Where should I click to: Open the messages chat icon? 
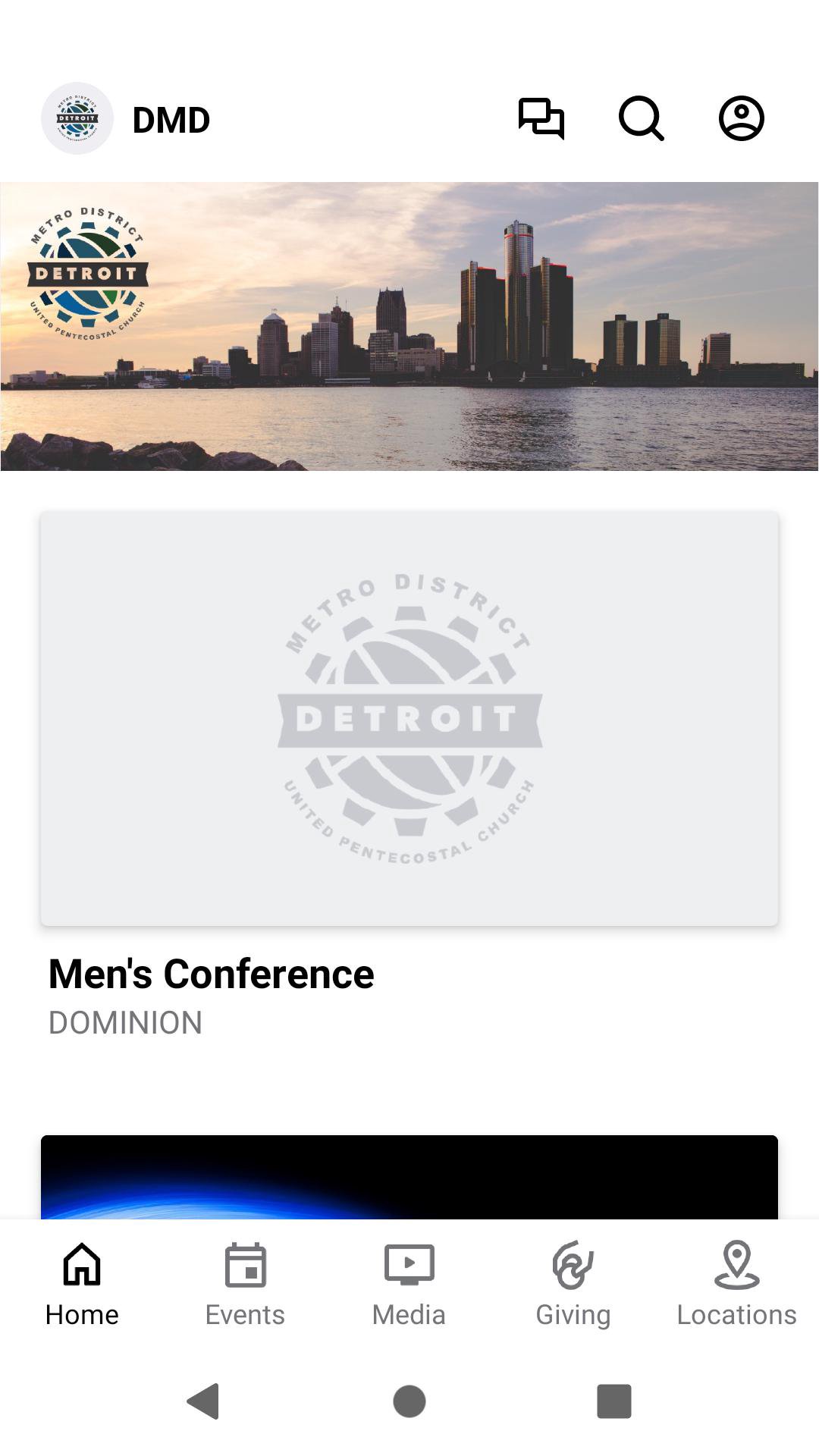(x=541, y=118)
